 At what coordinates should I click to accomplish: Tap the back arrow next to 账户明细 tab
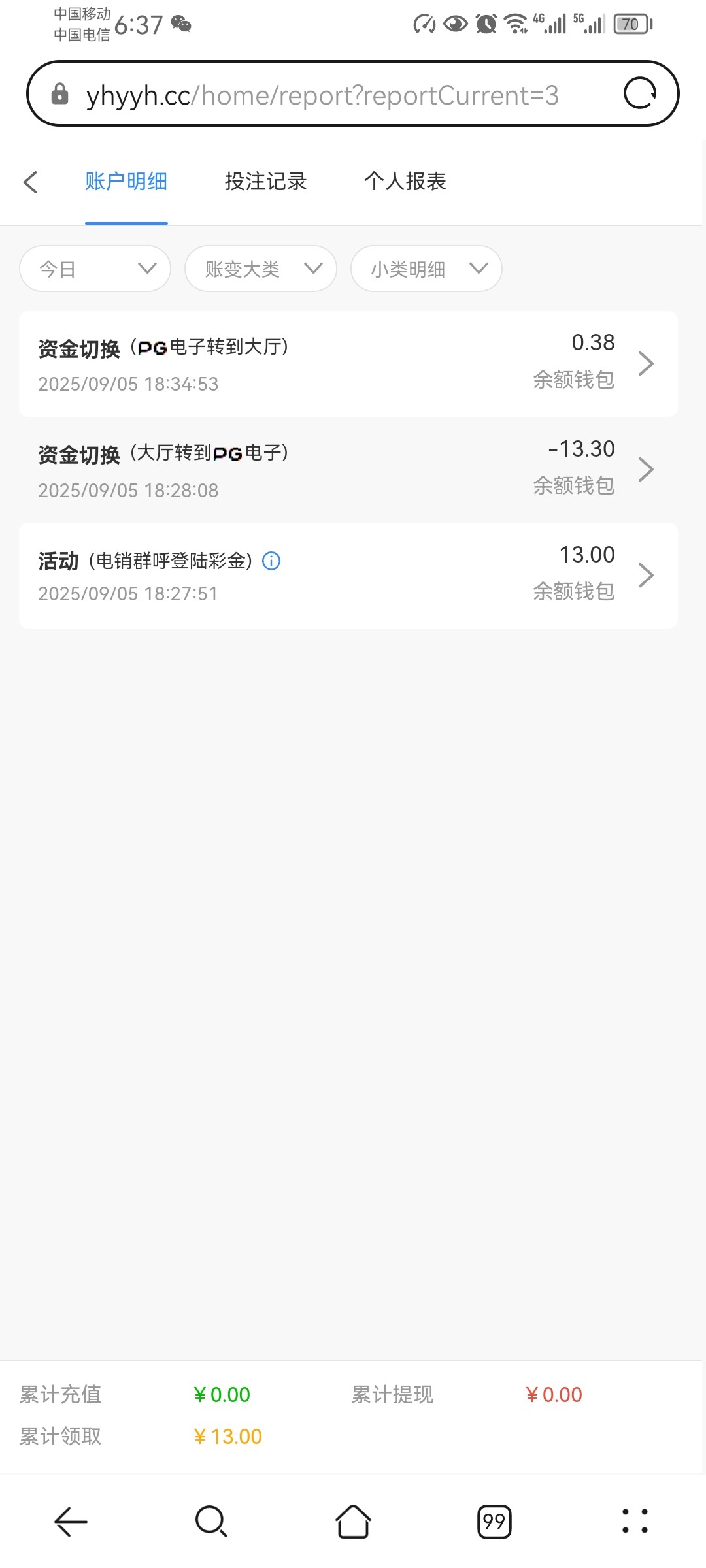pyautogui.click(x=31, y=182)
